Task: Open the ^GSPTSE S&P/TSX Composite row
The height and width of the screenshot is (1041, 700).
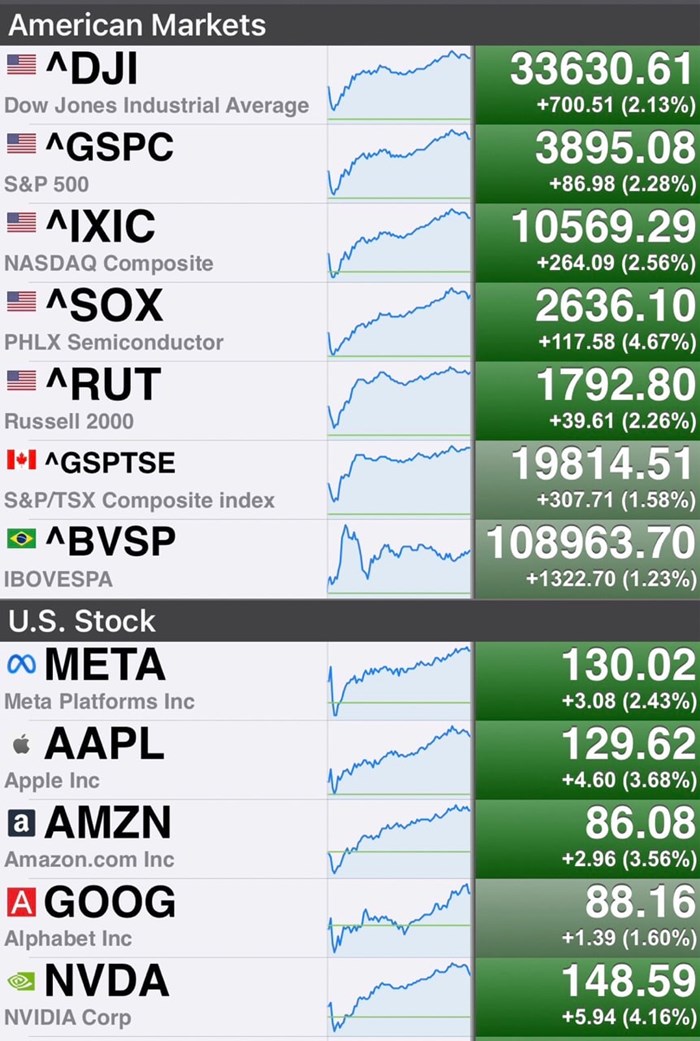Action: point(160,480)
